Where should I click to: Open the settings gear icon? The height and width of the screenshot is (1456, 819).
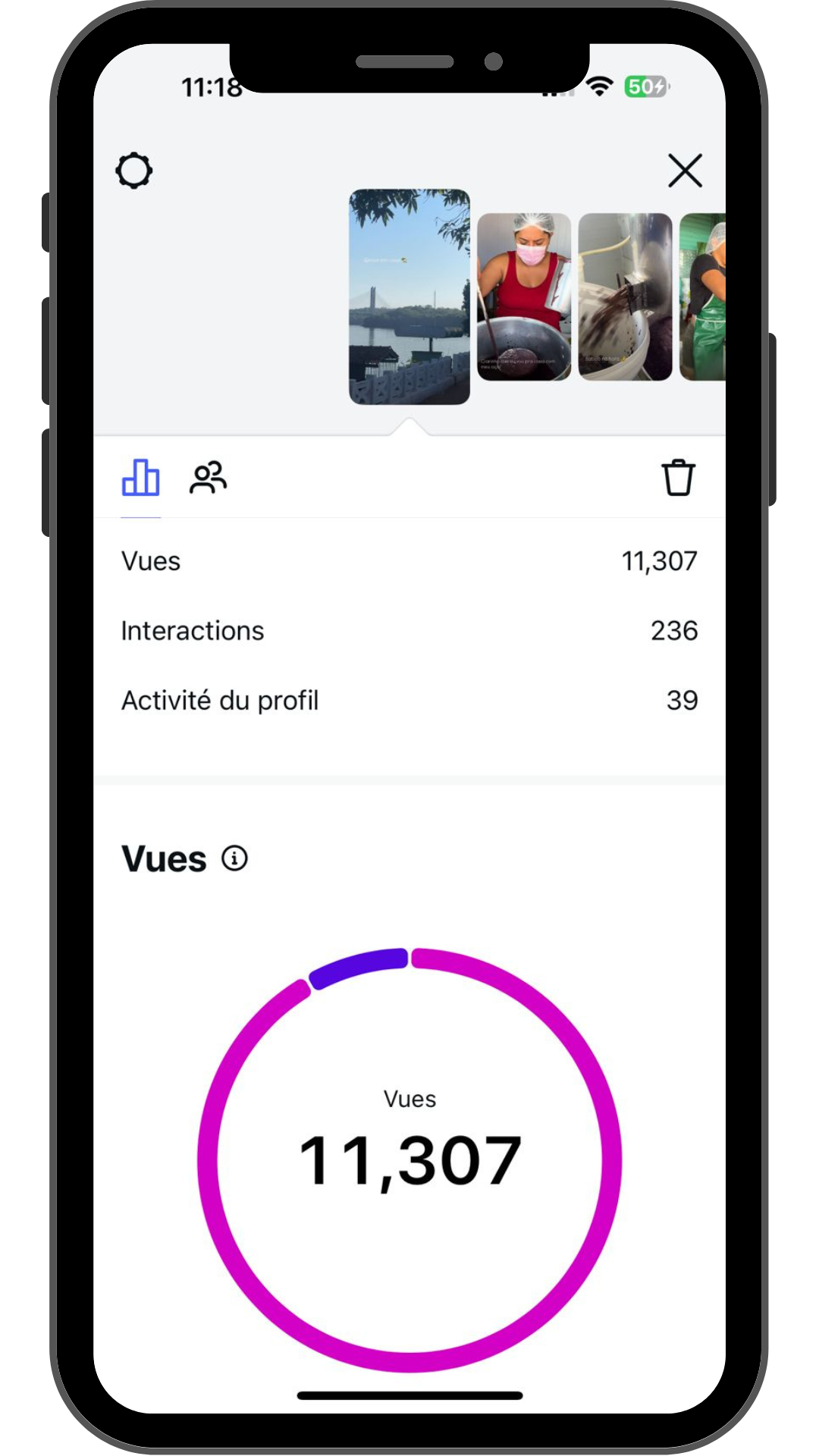[x=134, y=171]
